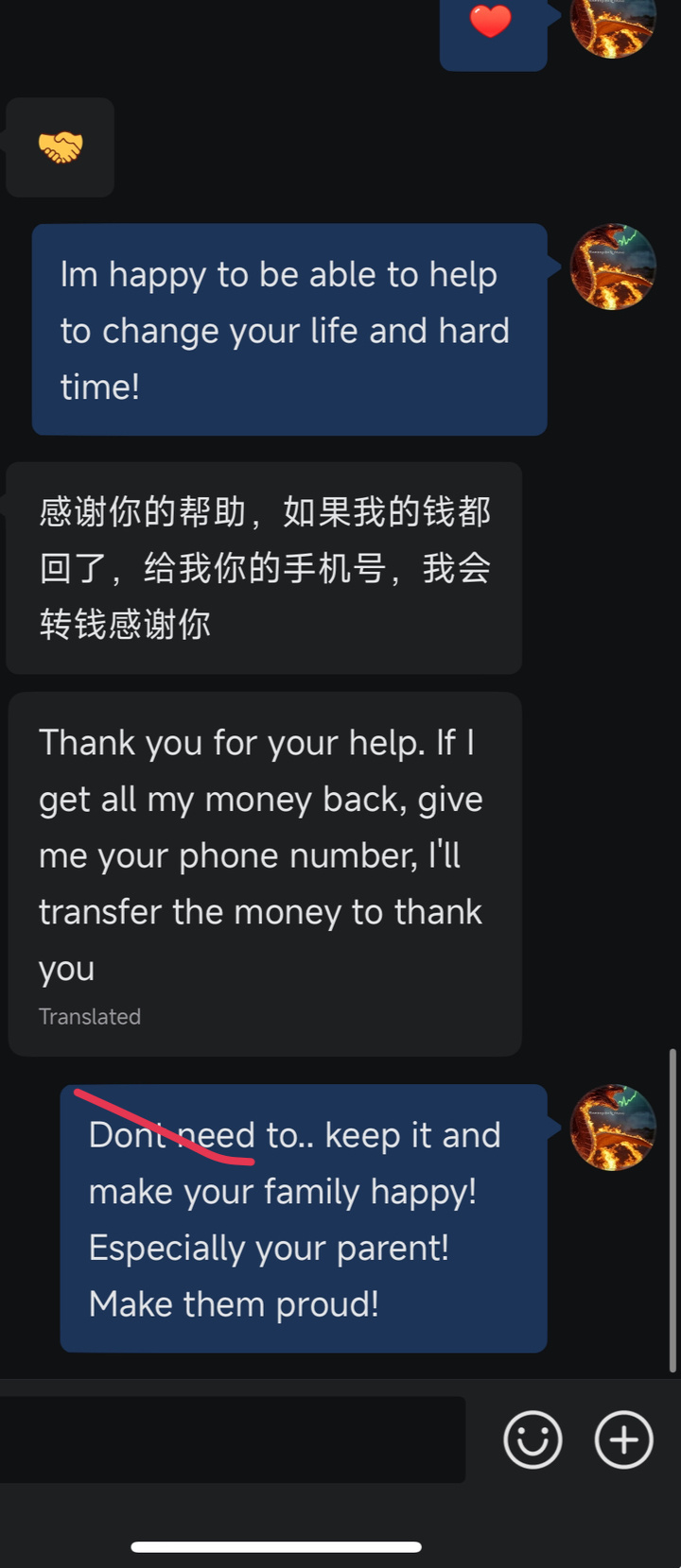Tap the smiley face inside the emoji button
This screenshot has height=1568, width=681.
[533, 1439]
